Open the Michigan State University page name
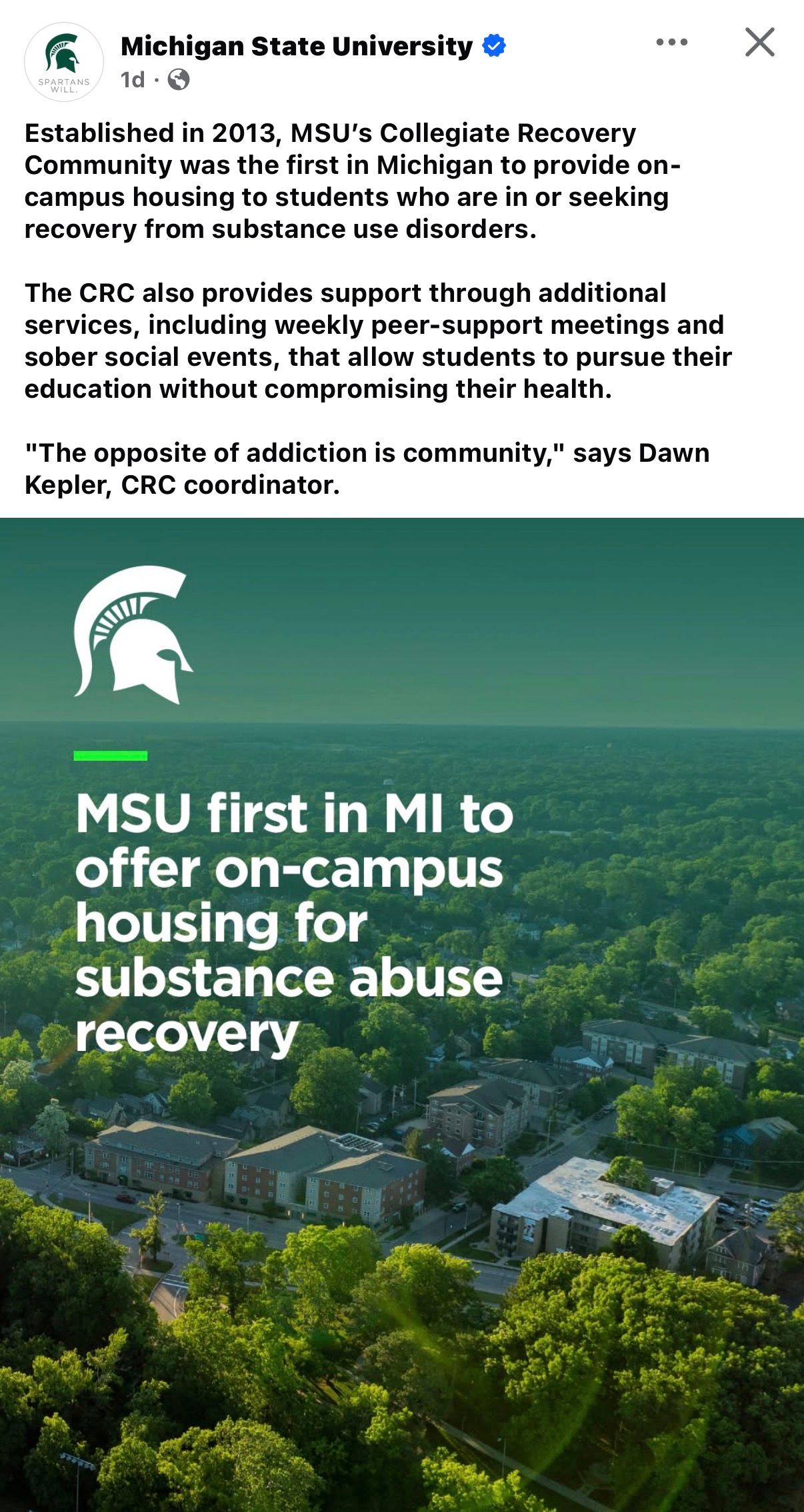This screenshot has width=804, height=1512. (297, 46)
